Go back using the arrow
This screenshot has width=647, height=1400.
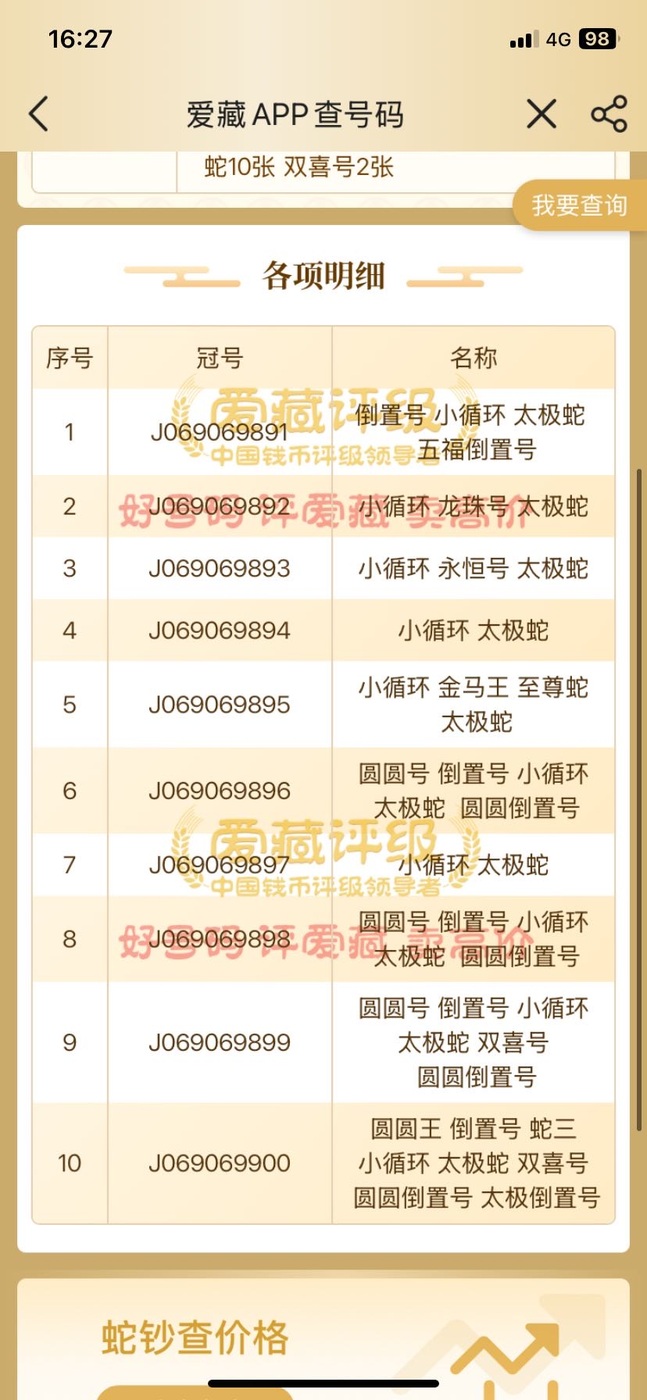coord(38,114)
